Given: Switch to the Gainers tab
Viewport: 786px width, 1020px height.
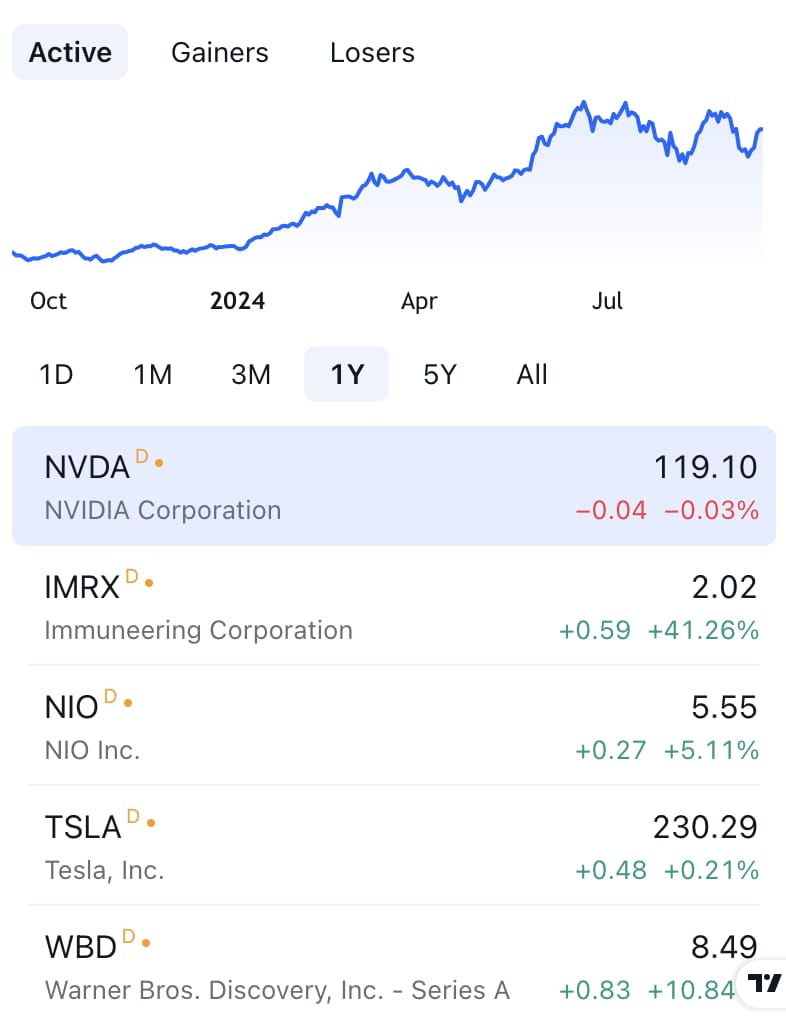Looking at the screenshot, I should coord(220,52).
